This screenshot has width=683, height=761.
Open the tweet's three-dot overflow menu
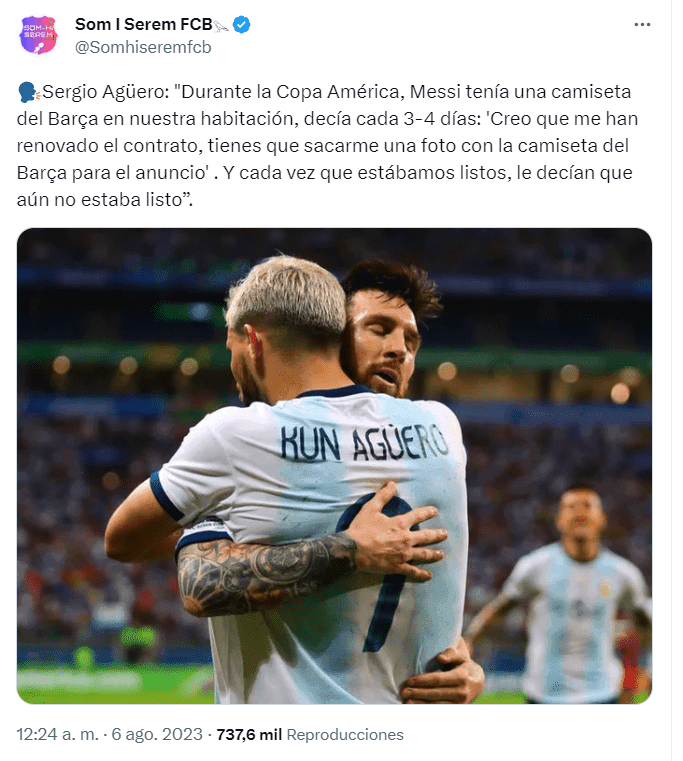(x=645, y=25)
